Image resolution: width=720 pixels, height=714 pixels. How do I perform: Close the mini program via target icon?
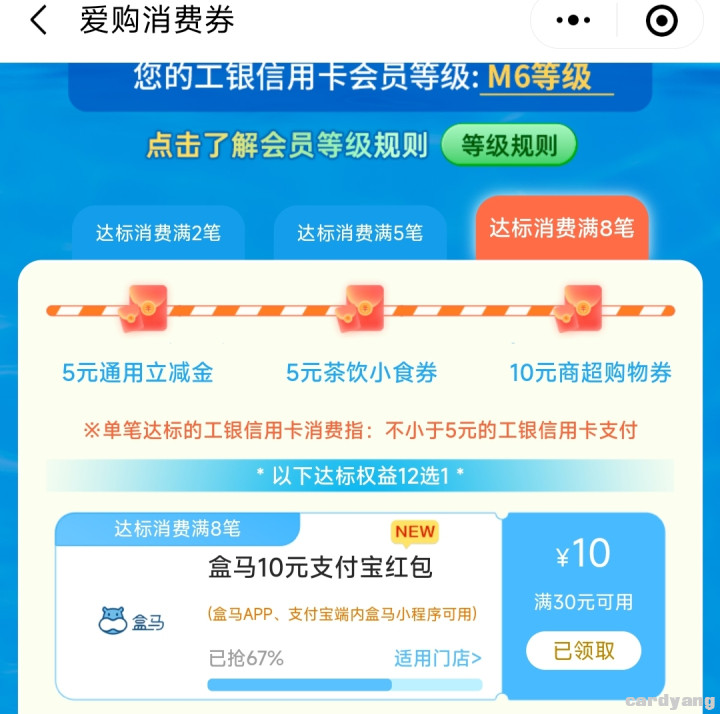point(662,22)
